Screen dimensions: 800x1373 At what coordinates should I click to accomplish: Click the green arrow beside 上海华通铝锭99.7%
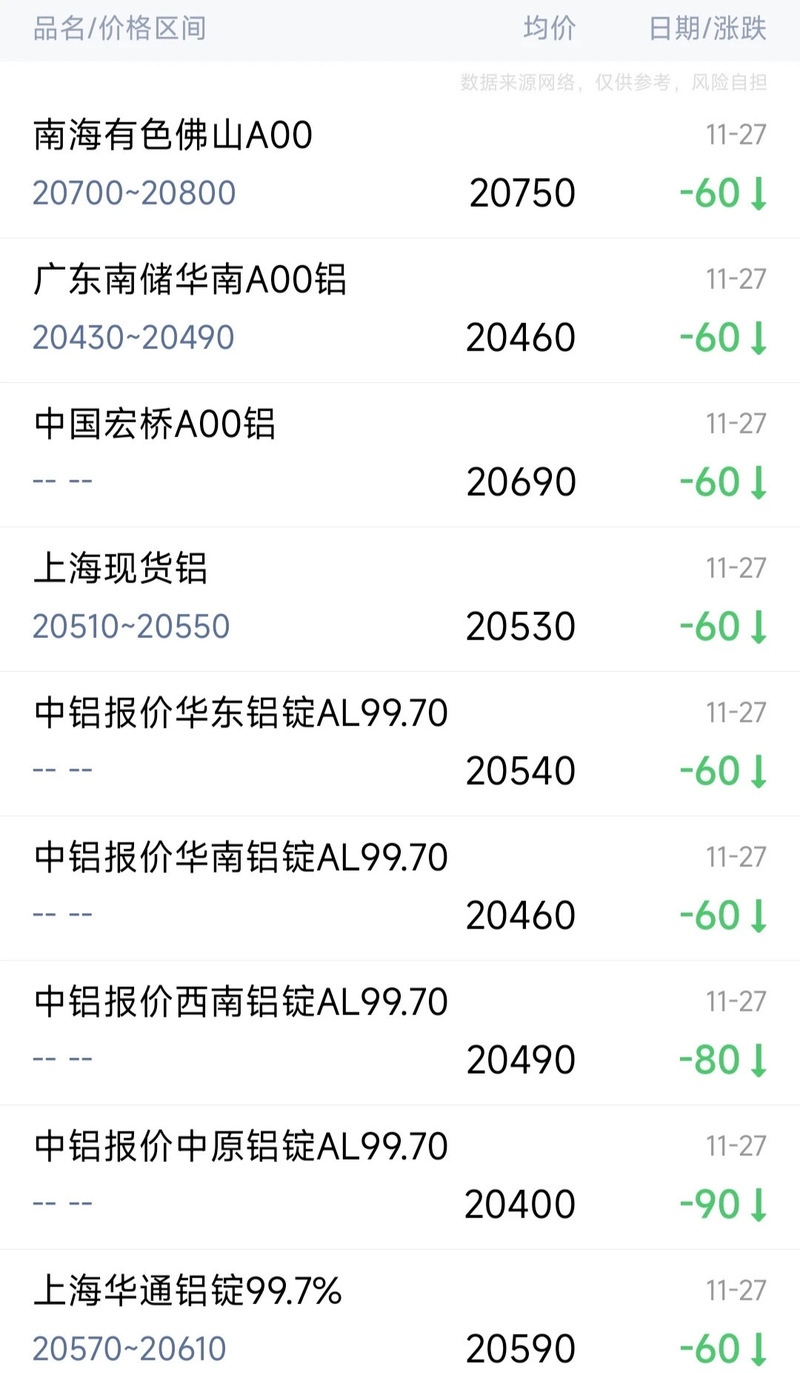(756, 1348)
